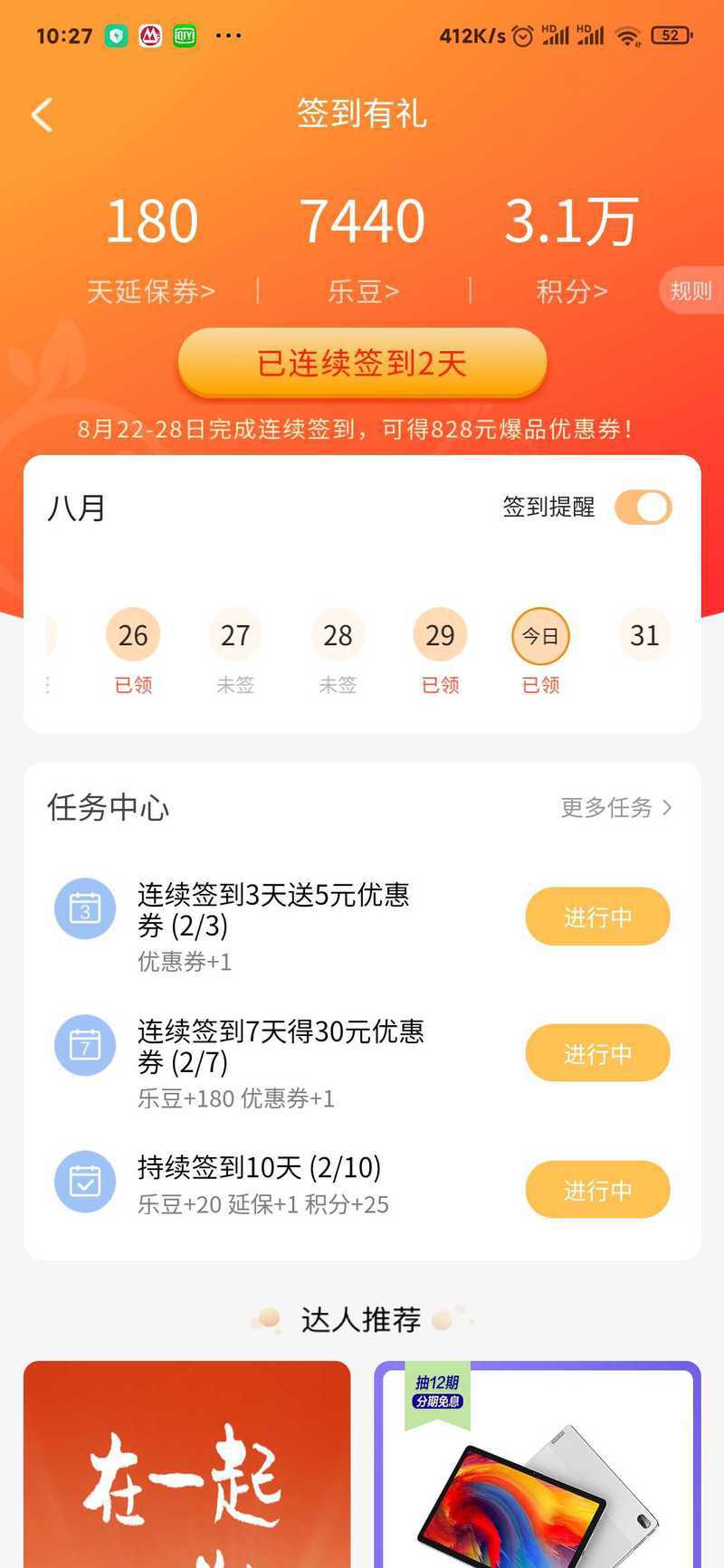
Task: Open the tablet 抽12期分期免息 product card
Action: point(538,1466)
